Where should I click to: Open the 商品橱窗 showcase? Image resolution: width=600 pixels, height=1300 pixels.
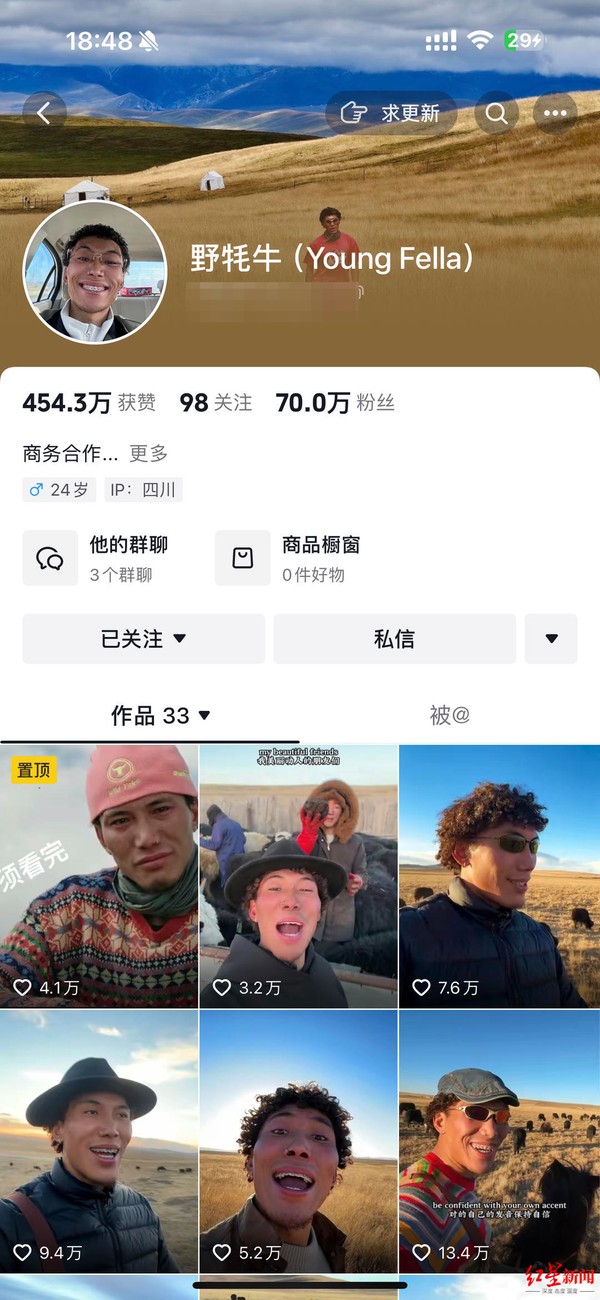pyautogui.click(x=290, y=558)
